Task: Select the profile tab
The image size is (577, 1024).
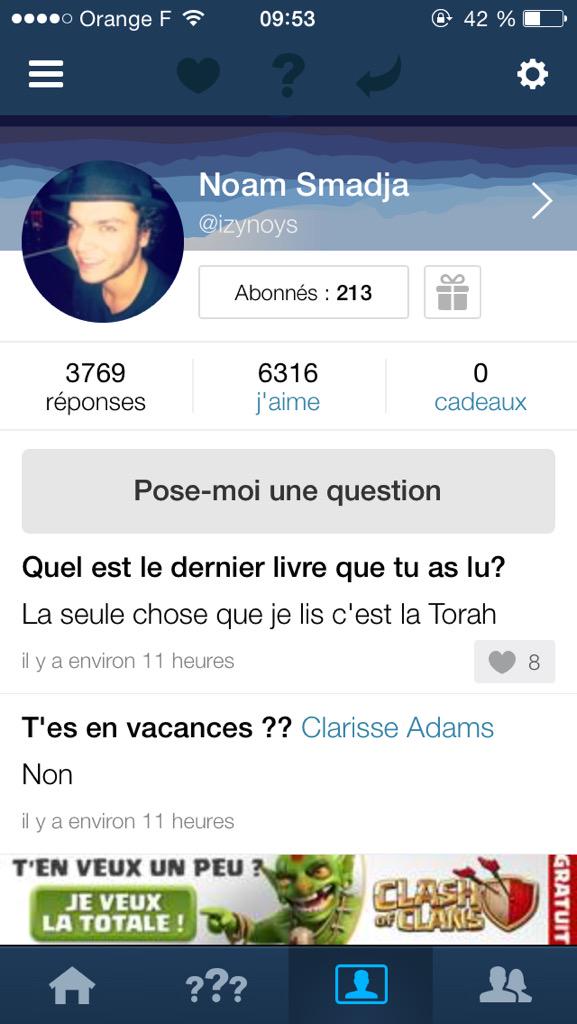Action: coord(361,984)
